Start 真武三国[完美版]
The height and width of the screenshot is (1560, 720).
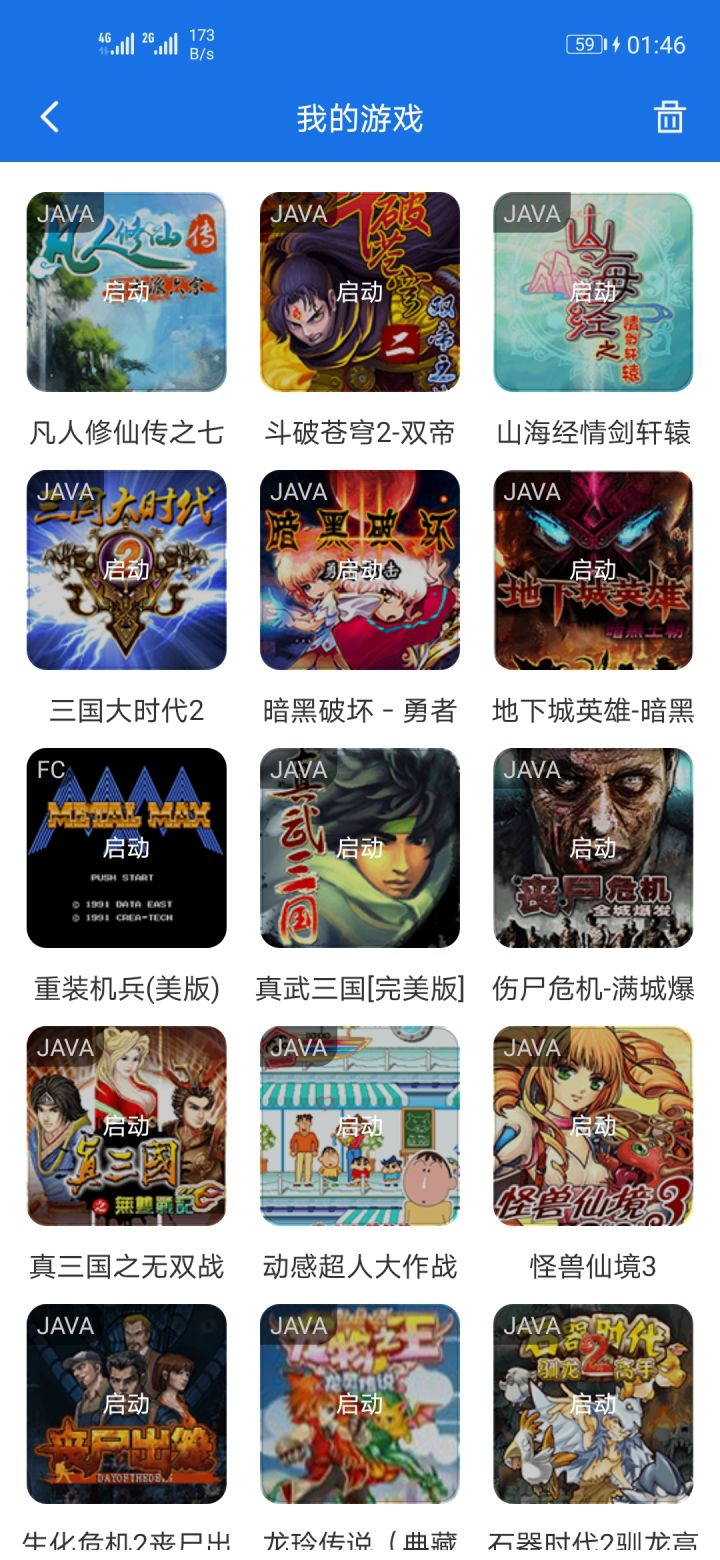coord(360,848)
